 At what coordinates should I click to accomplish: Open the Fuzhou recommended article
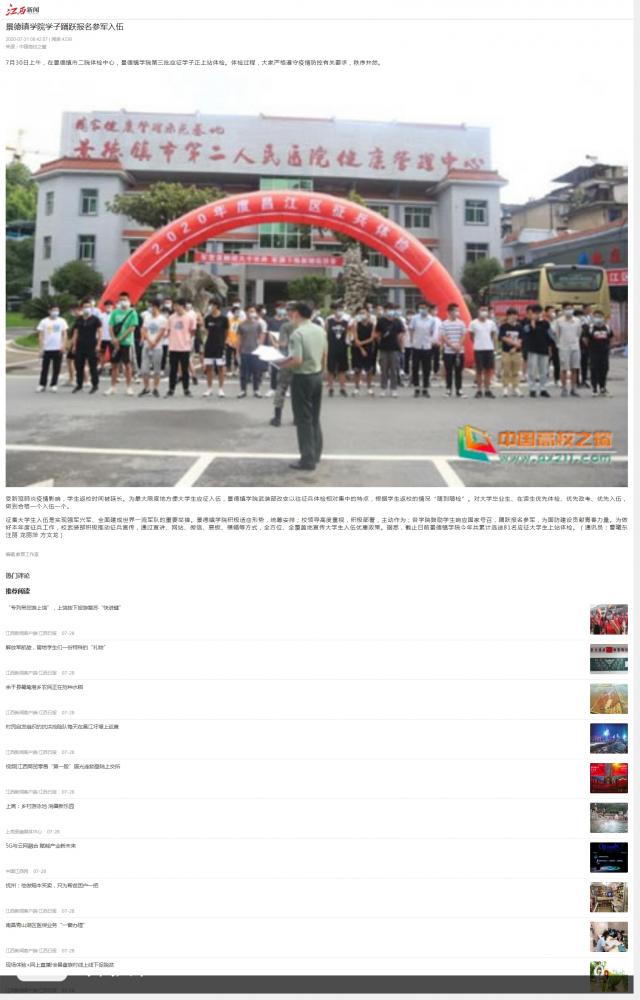click(52, 885)
